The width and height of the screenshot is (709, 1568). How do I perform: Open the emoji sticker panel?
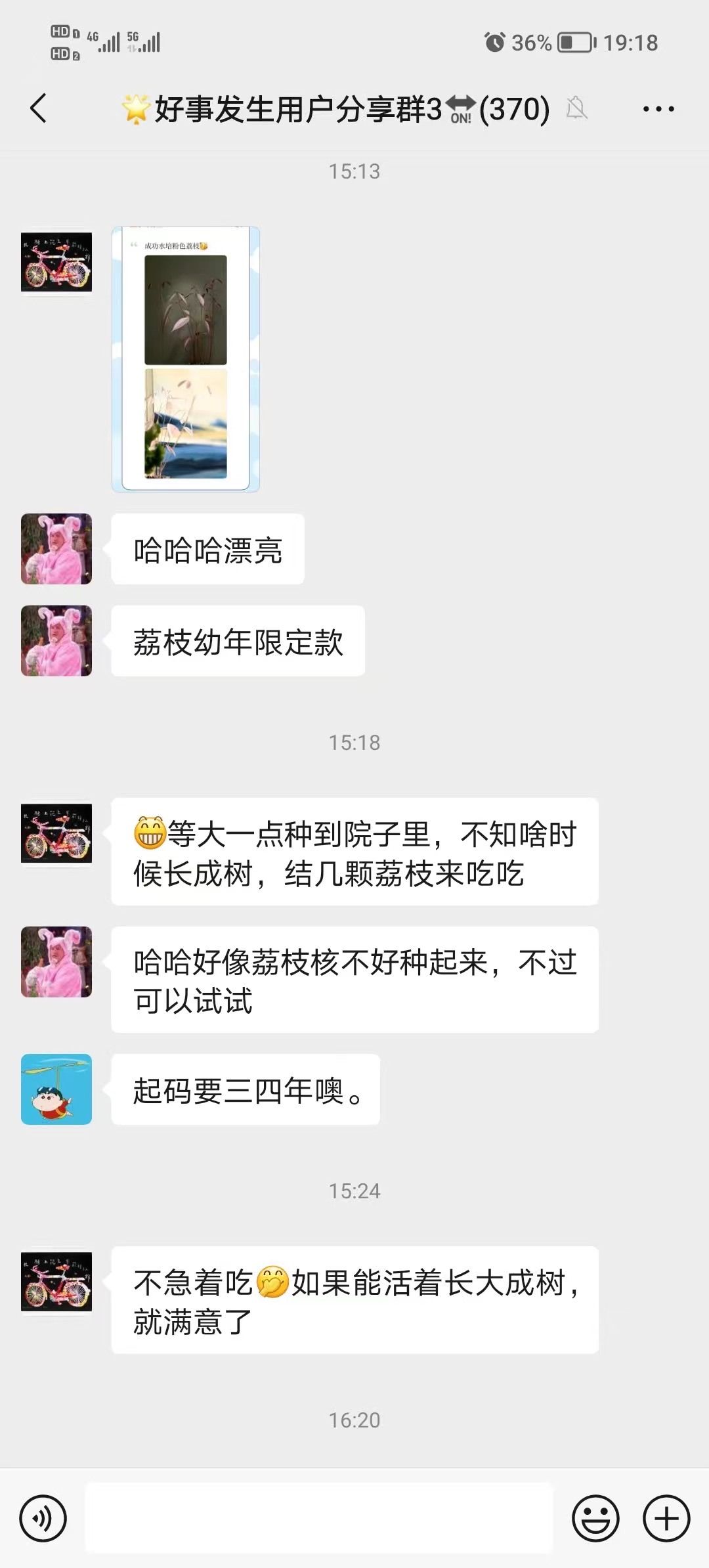tap(595, 1519)
